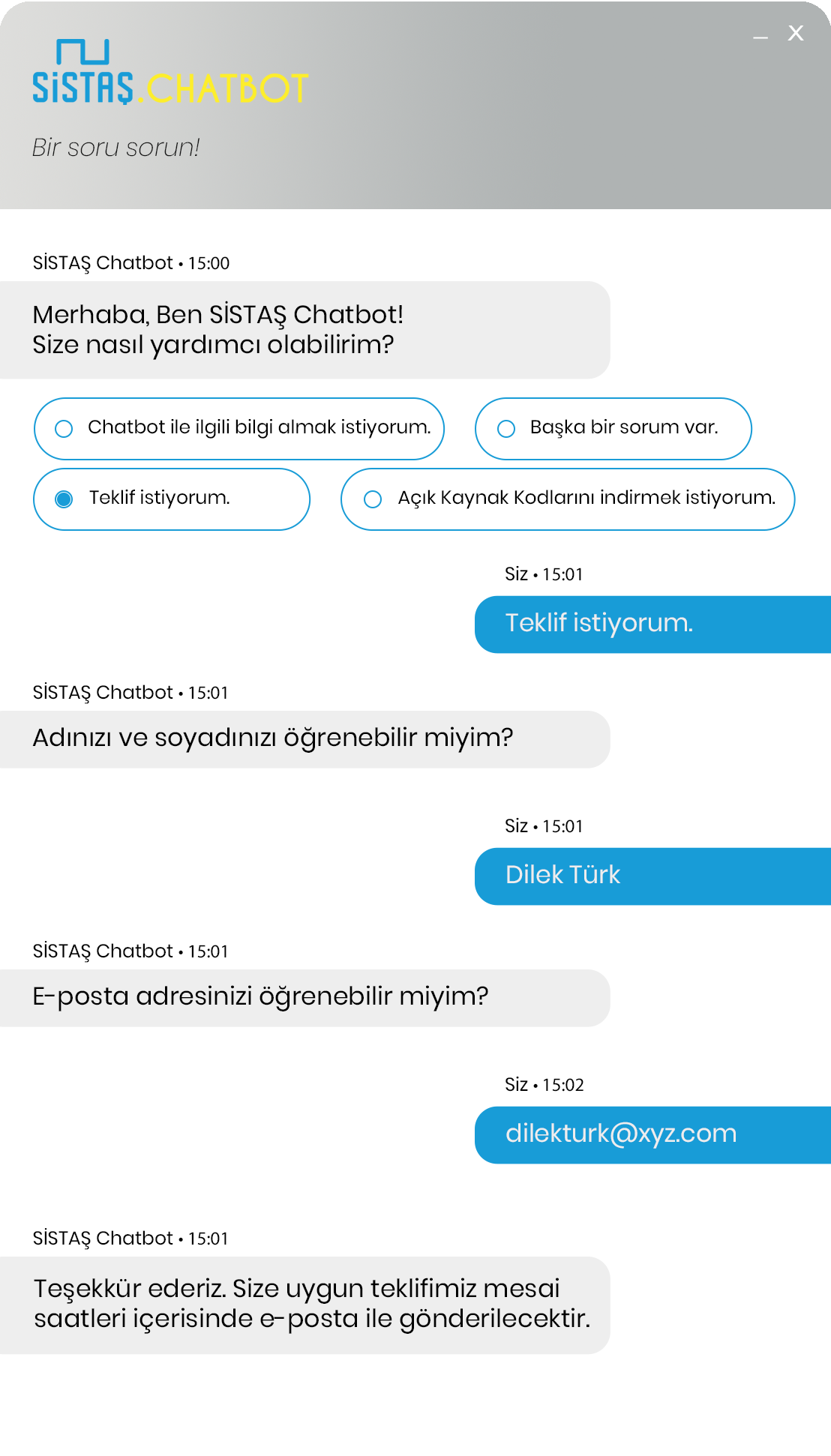Select the 'Teklif istiyorum' option

pos(172,499)
